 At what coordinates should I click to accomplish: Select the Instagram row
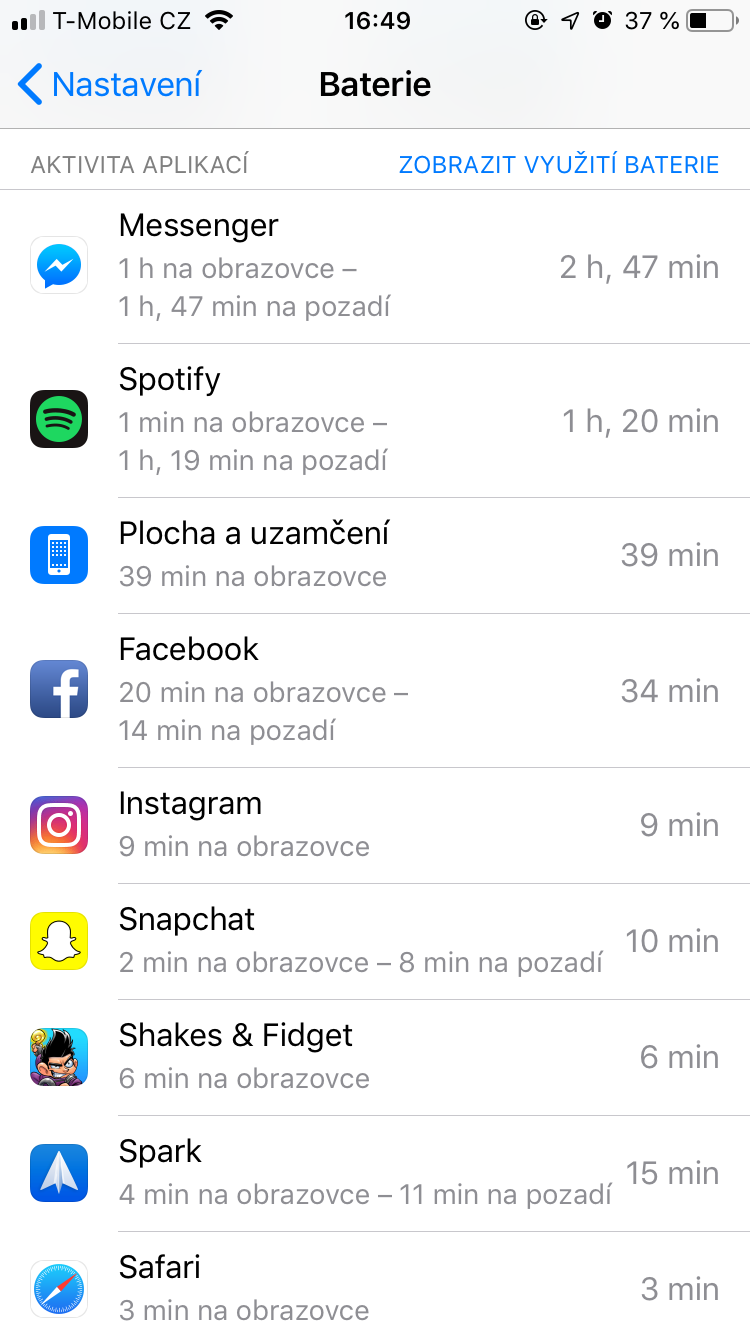[375, 825]
